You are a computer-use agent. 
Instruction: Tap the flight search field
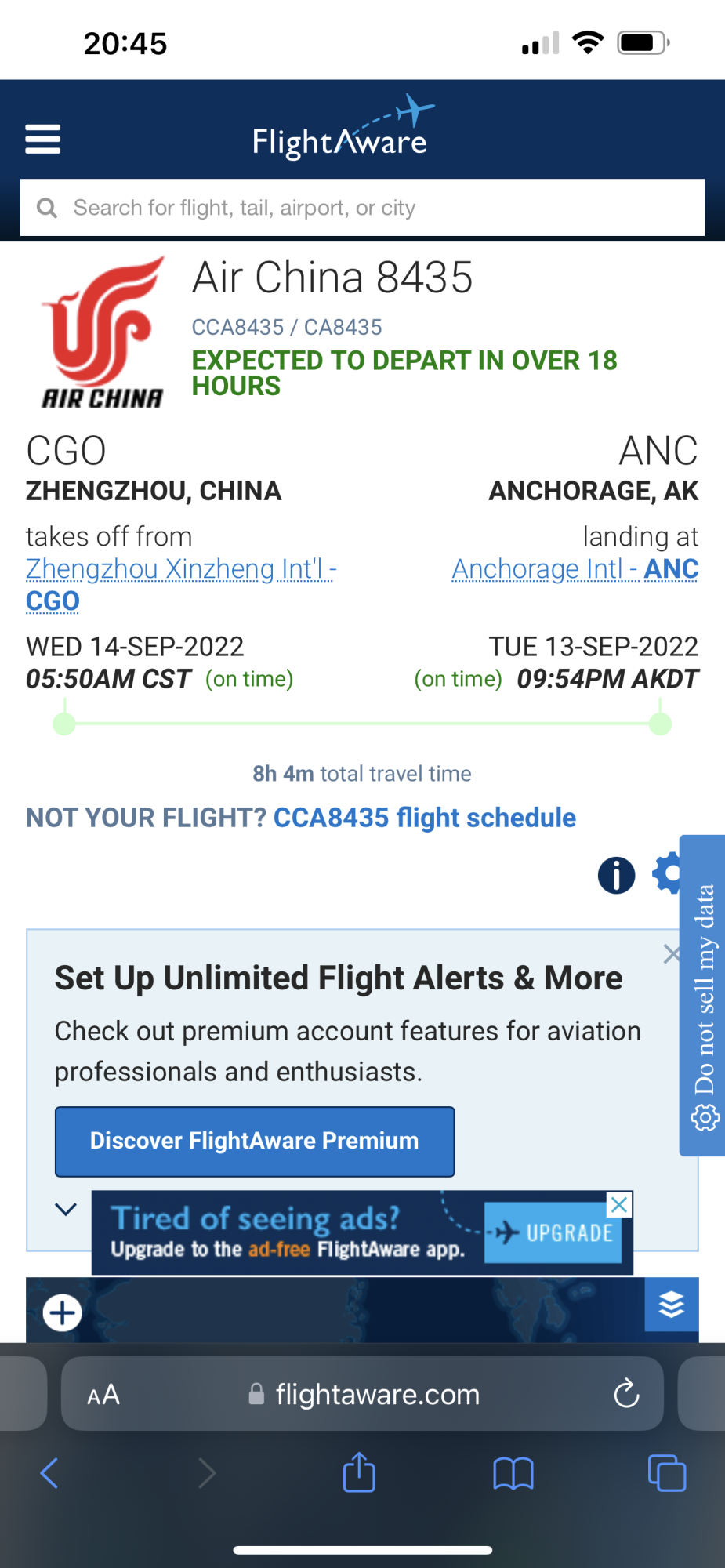[362, 208]
